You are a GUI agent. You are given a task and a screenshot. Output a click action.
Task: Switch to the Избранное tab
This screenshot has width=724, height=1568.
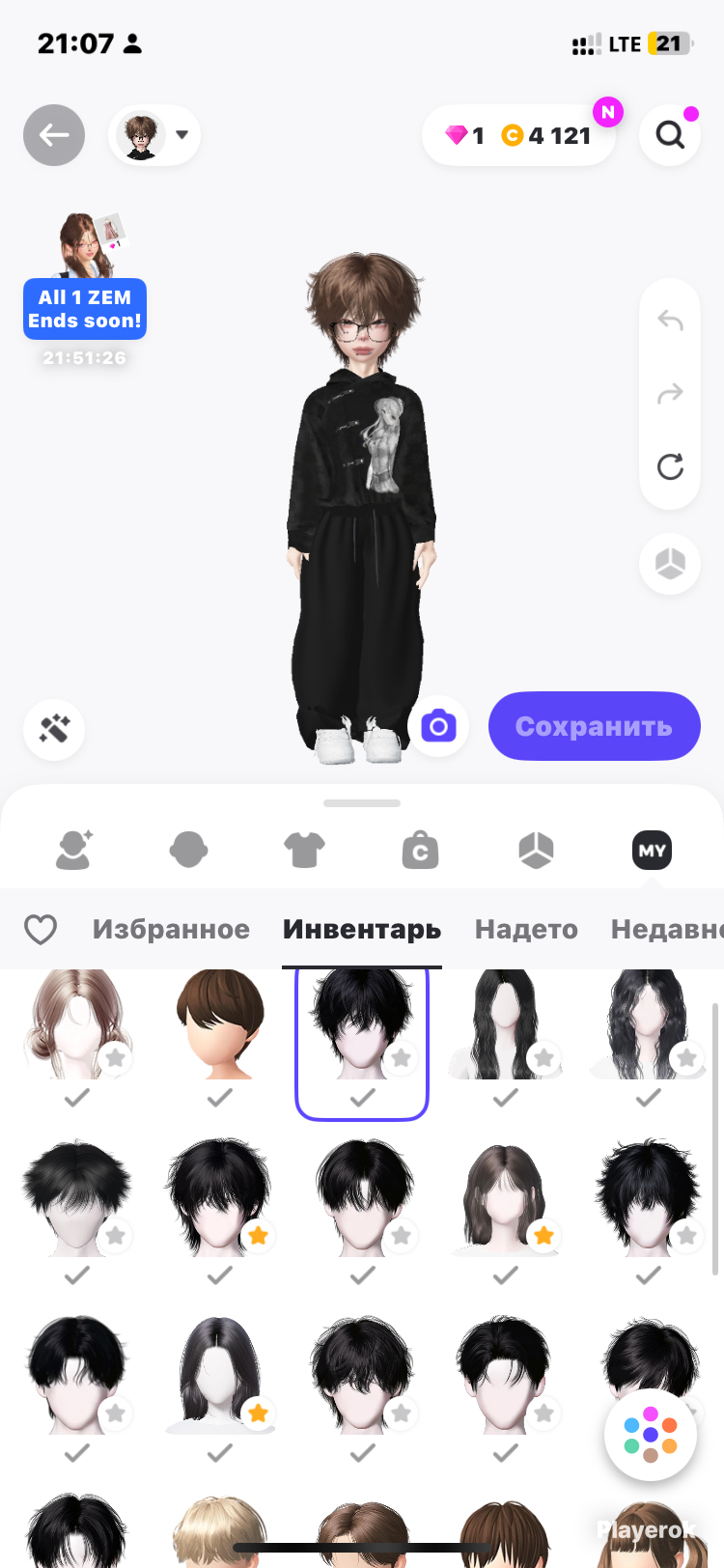tap(171, 929)
